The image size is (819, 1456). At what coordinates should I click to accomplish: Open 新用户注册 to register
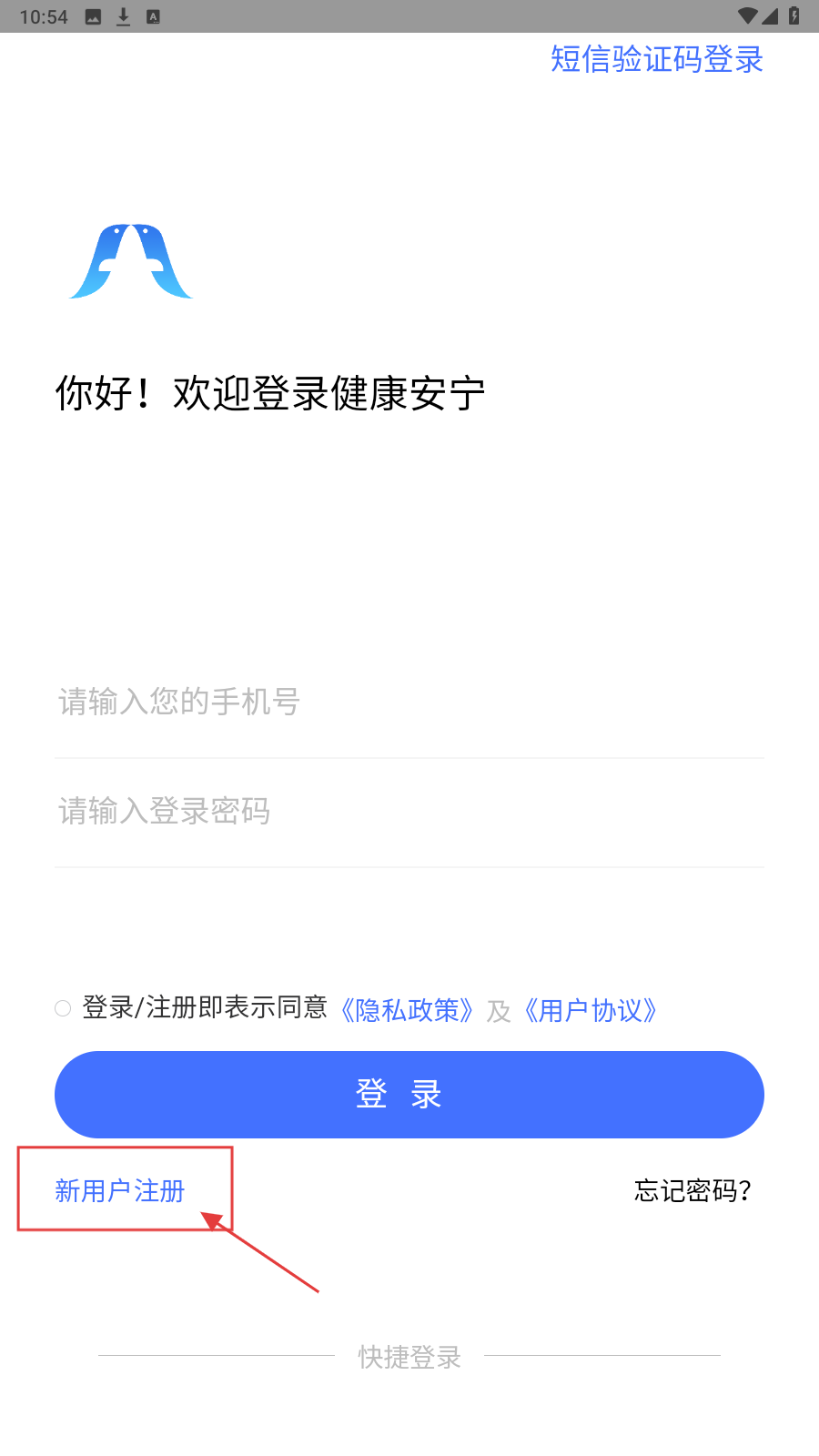(120, 1190)
